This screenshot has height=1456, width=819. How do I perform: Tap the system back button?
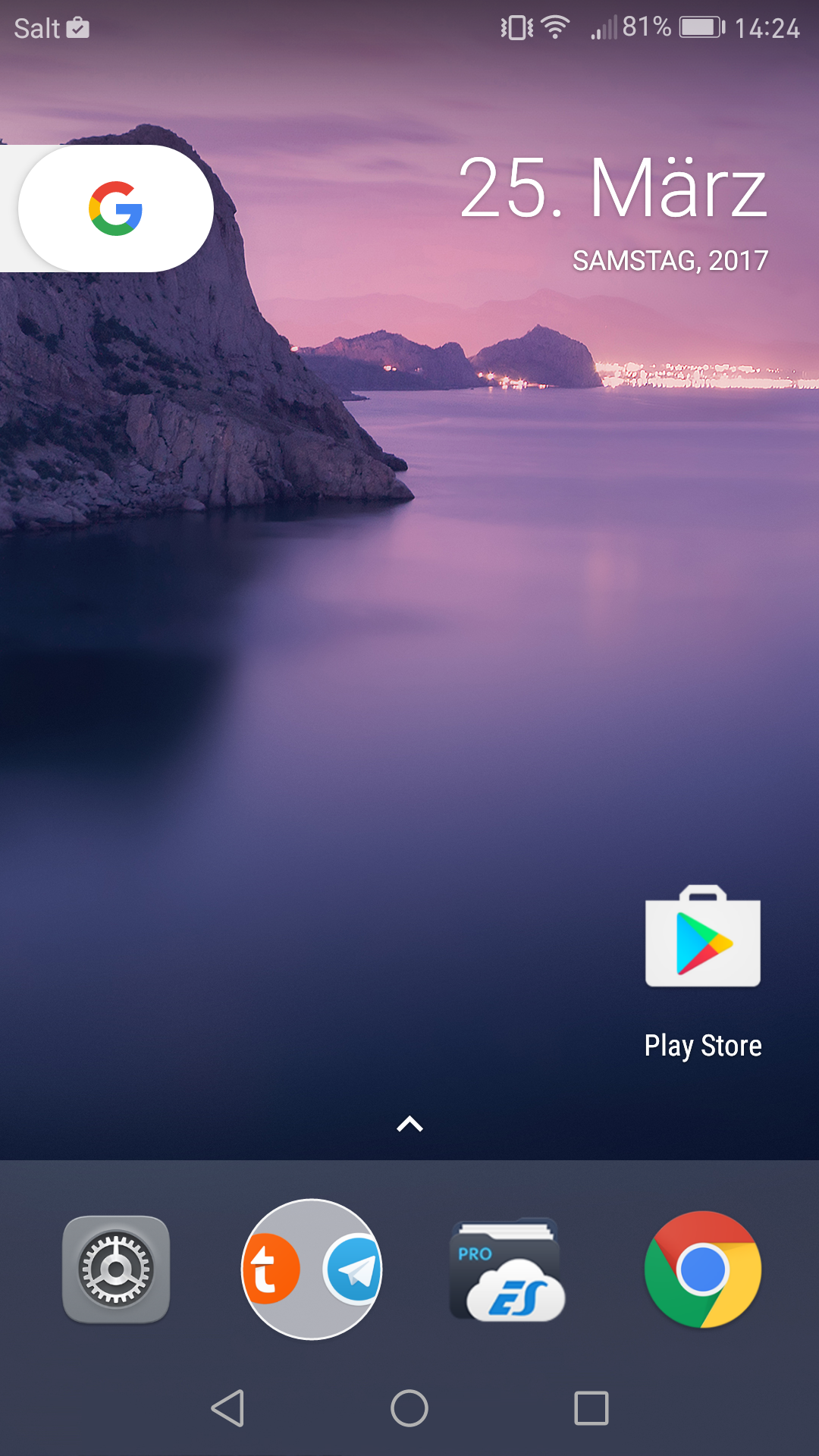click(x=227, y=1408)
